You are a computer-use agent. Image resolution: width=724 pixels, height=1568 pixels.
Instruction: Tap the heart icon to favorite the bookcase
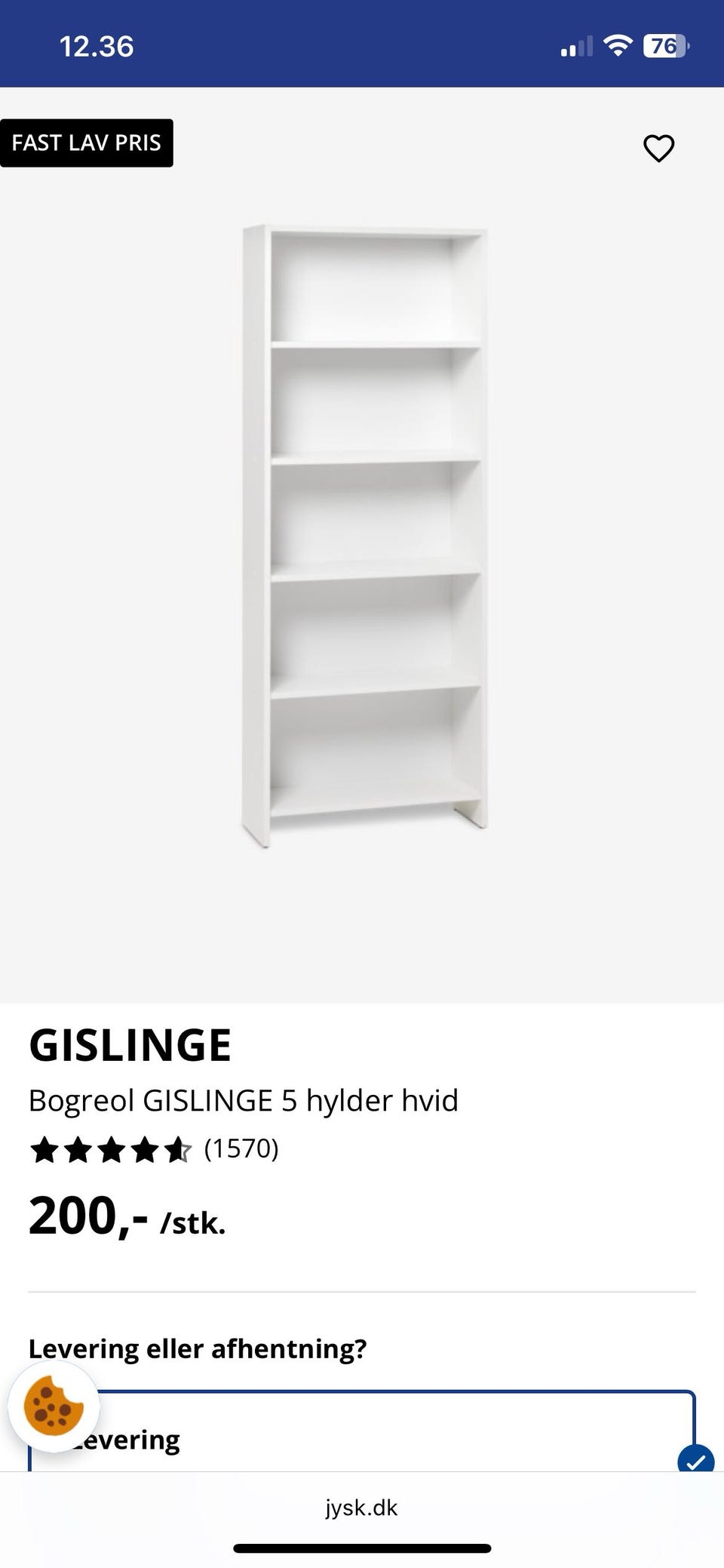click(x=658, y=148)
